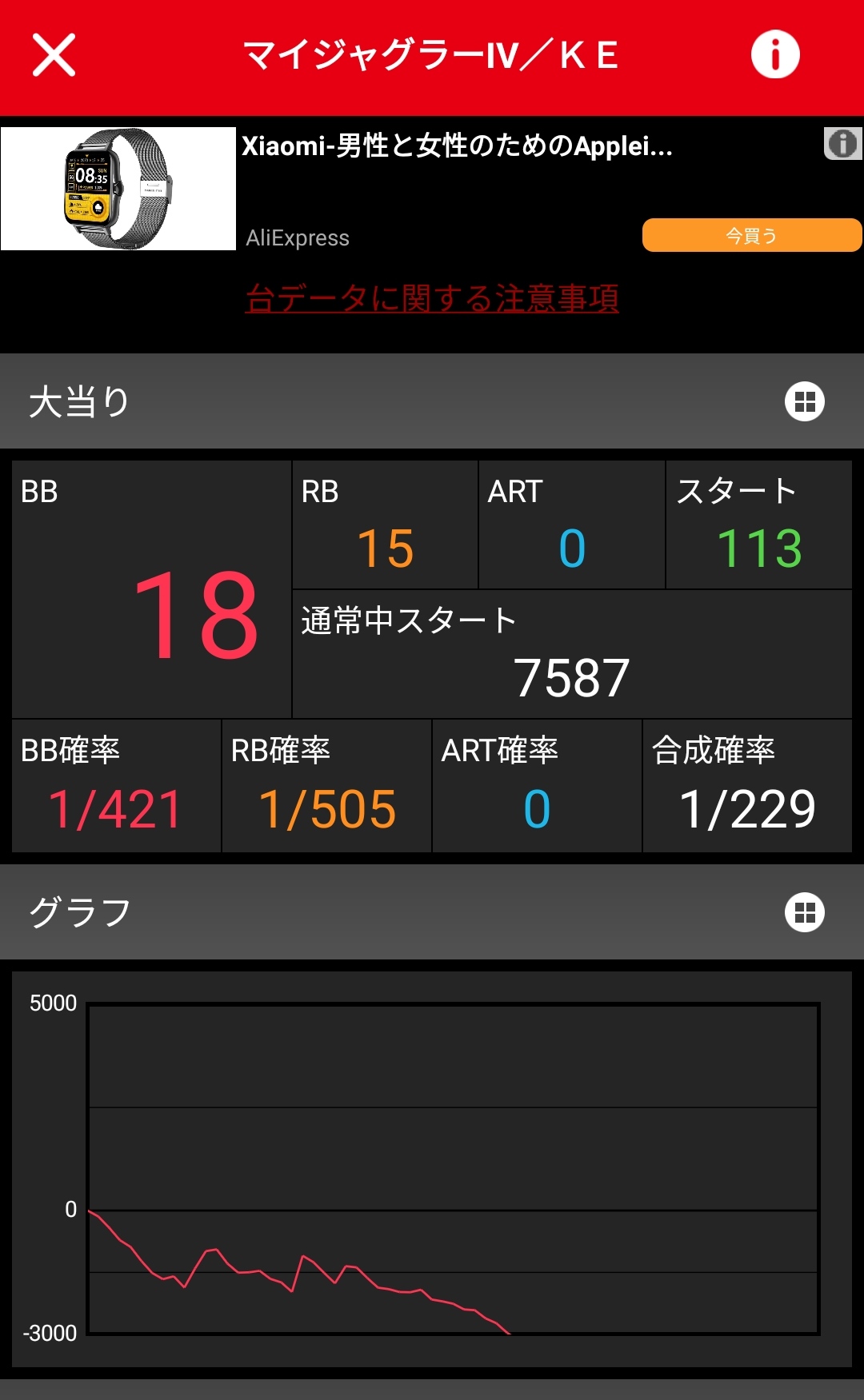This screenshot has width=864, height=1400.
Task: Open the Xiaomi smartwatch ad image
Action: 118,189
